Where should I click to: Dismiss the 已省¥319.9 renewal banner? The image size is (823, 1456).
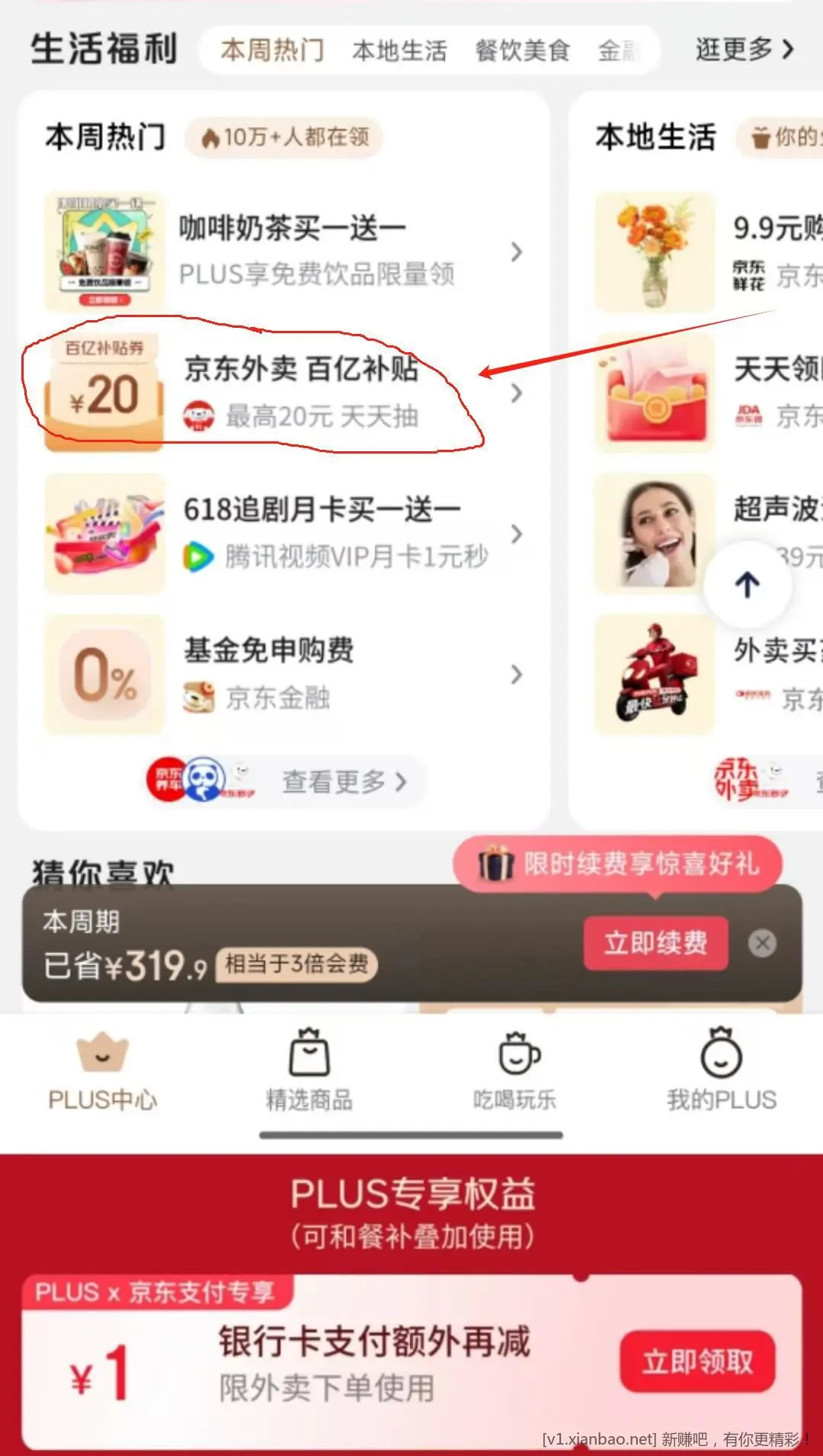point(762,943)
